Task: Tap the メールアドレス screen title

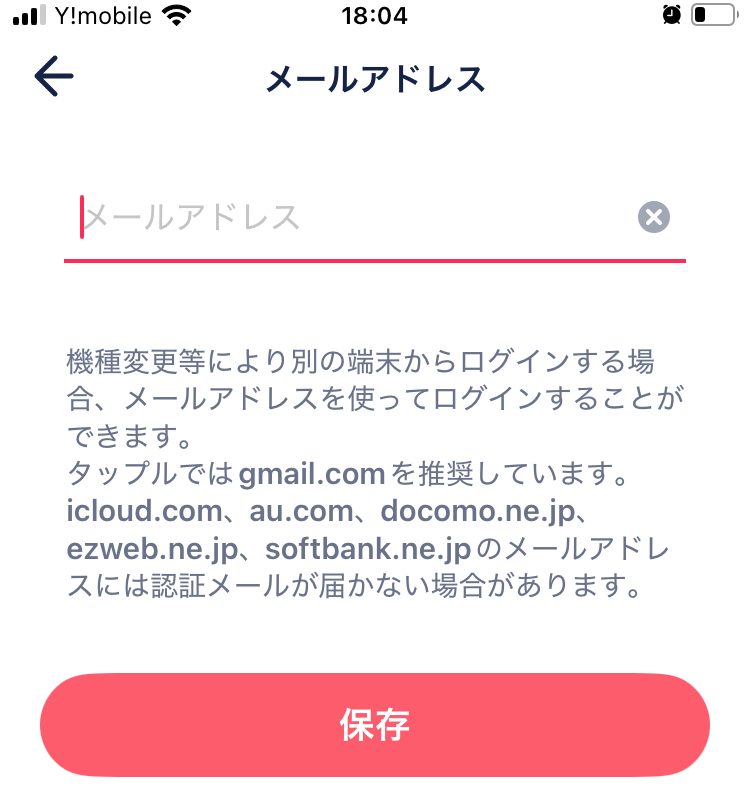Action: pos(375,77)
